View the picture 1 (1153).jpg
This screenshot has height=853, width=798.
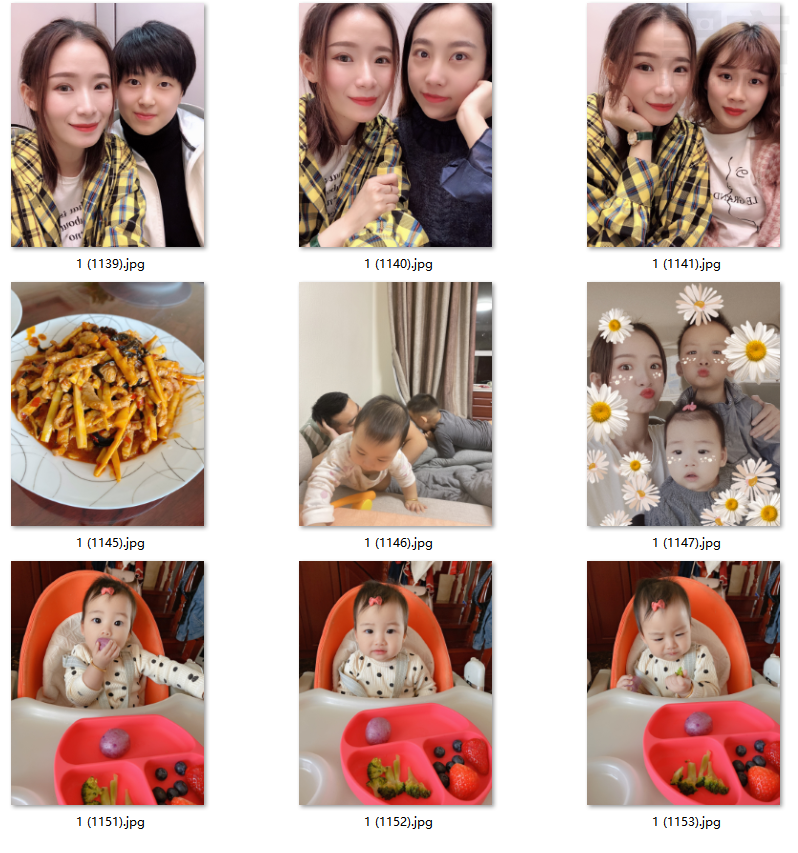683,683
